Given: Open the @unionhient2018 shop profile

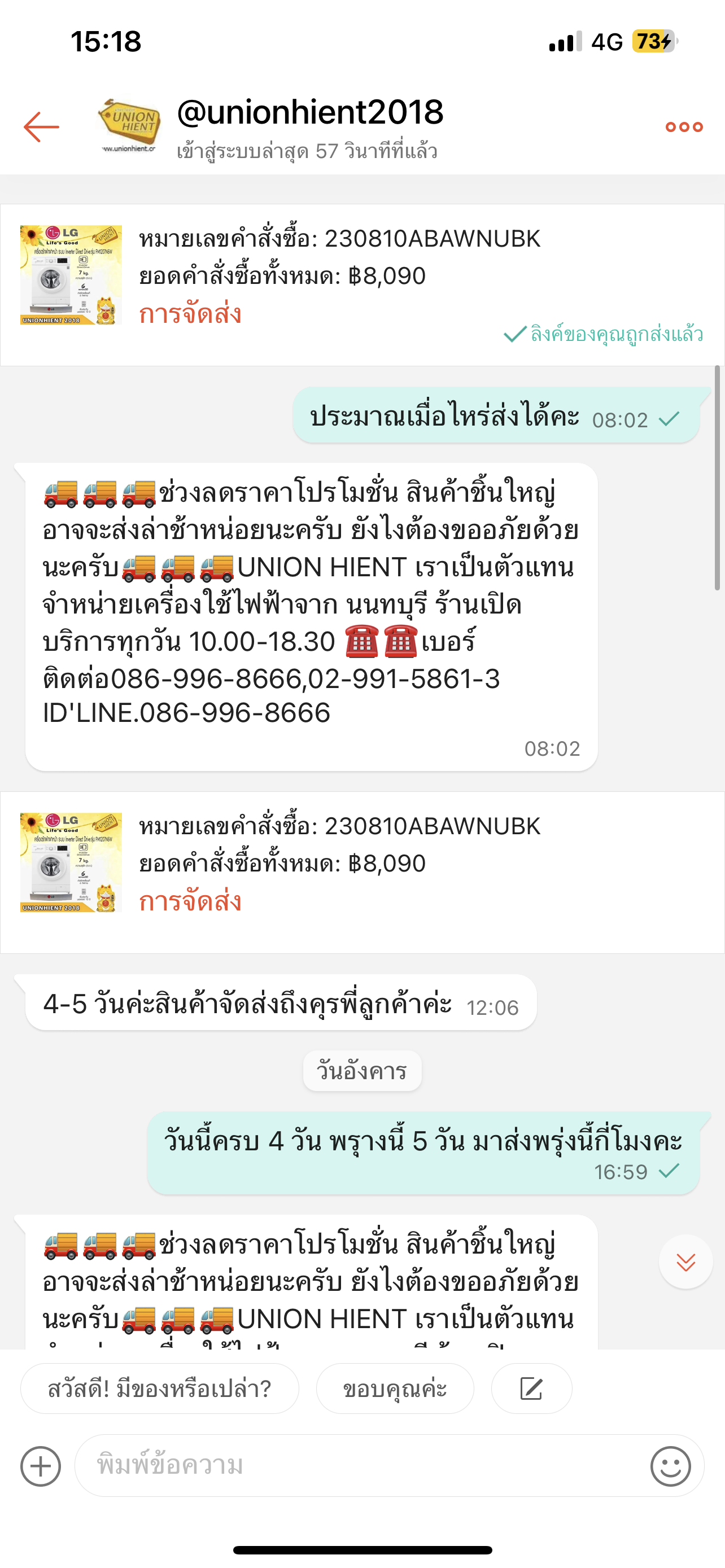Looking at the screenshot, I should [309, 113].
